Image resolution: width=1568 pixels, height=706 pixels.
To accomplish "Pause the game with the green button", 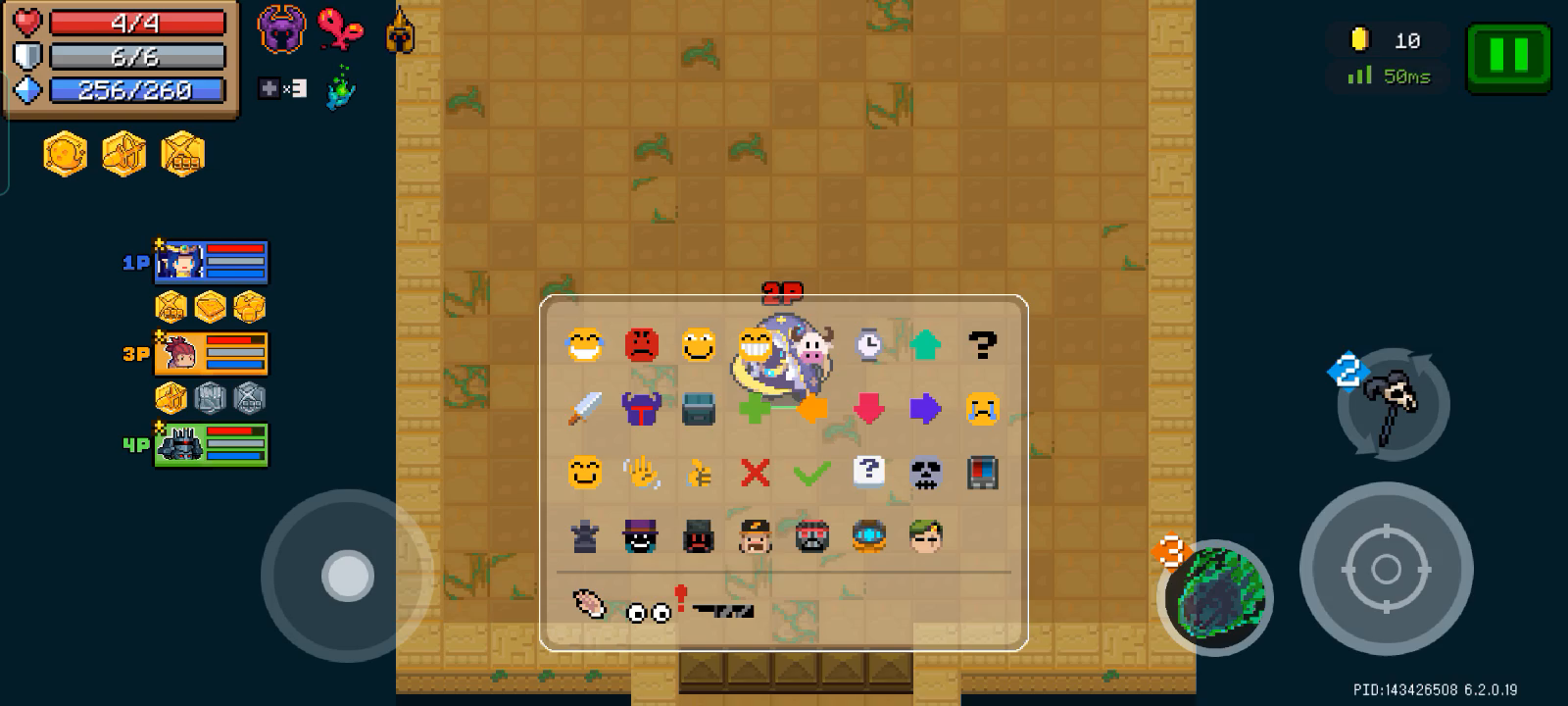I will point(1508,57).
